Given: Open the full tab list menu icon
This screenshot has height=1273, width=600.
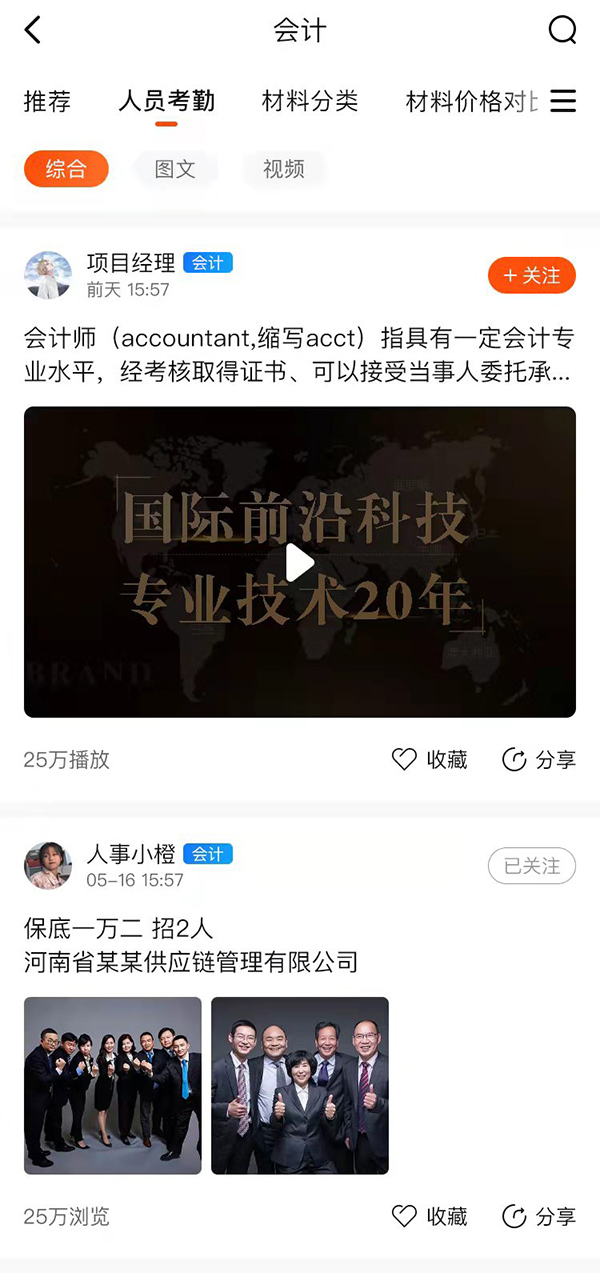Looking at the screenshot, I should click(x=563, y=101).
